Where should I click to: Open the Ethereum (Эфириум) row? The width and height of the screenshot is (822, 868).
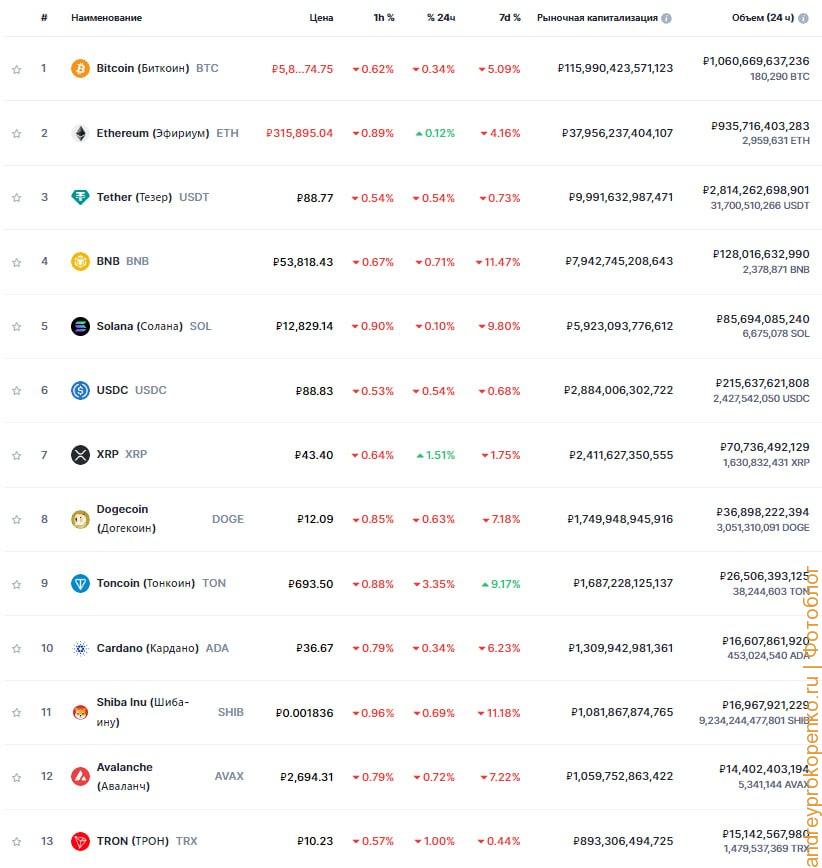coord(152,133)
